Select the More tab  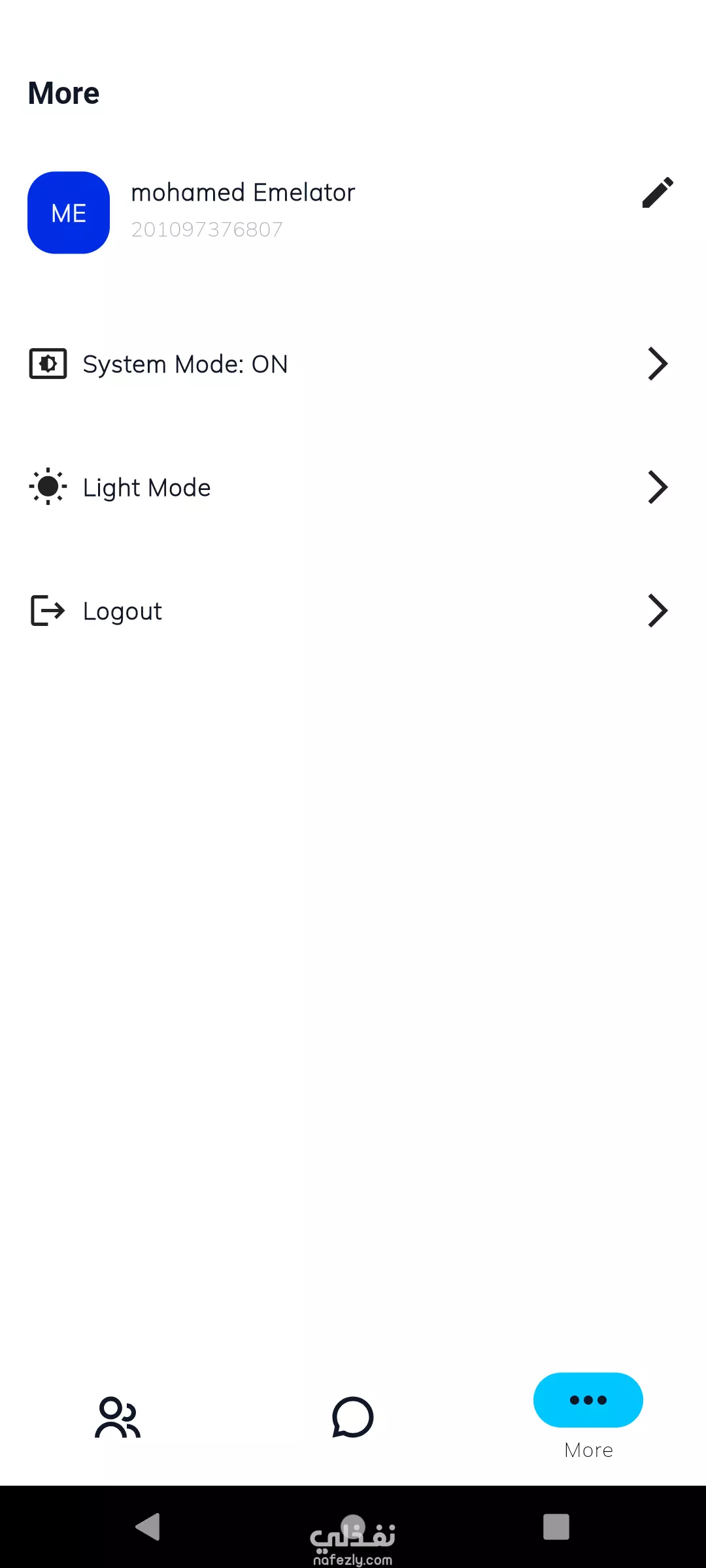[x=588, y=1416]
